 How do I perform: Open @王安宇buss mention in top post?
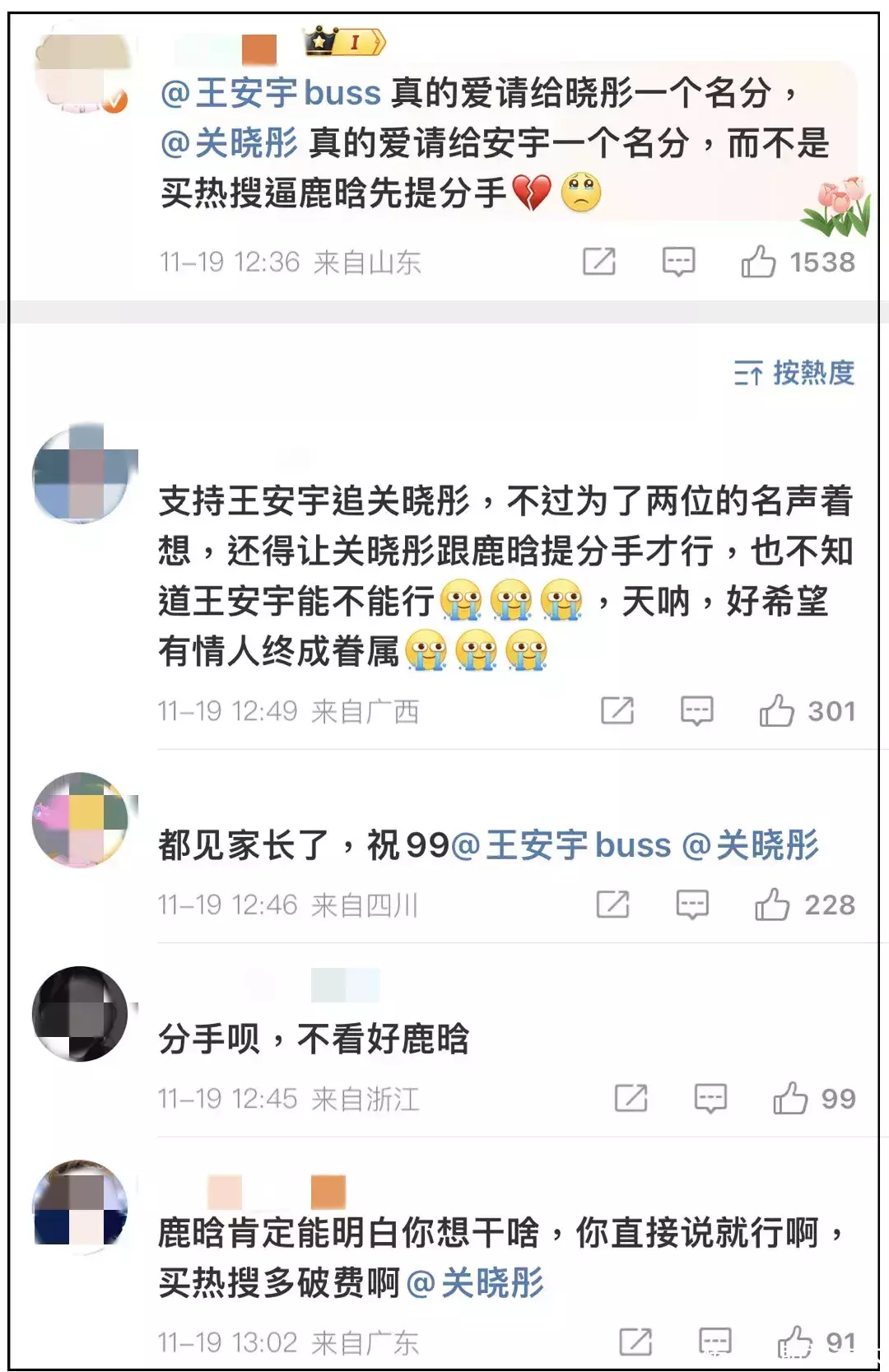[271, 93]
